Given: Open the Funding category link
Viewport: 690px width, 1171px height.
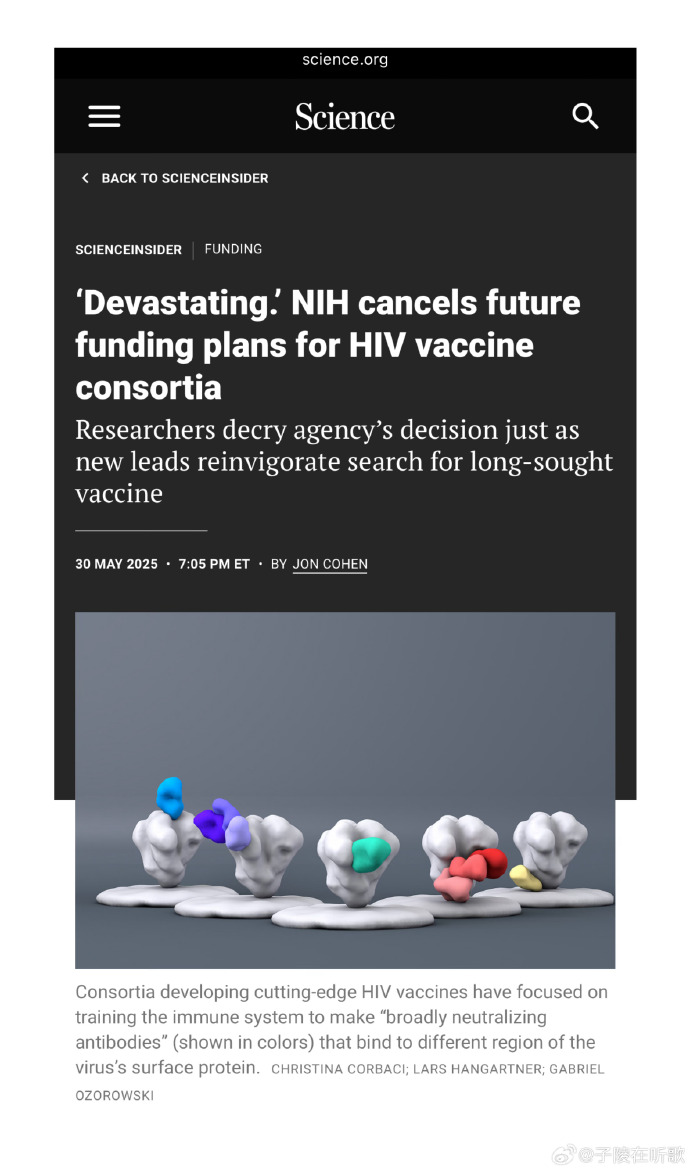Looking at the screenshot, I should [233, 249].
